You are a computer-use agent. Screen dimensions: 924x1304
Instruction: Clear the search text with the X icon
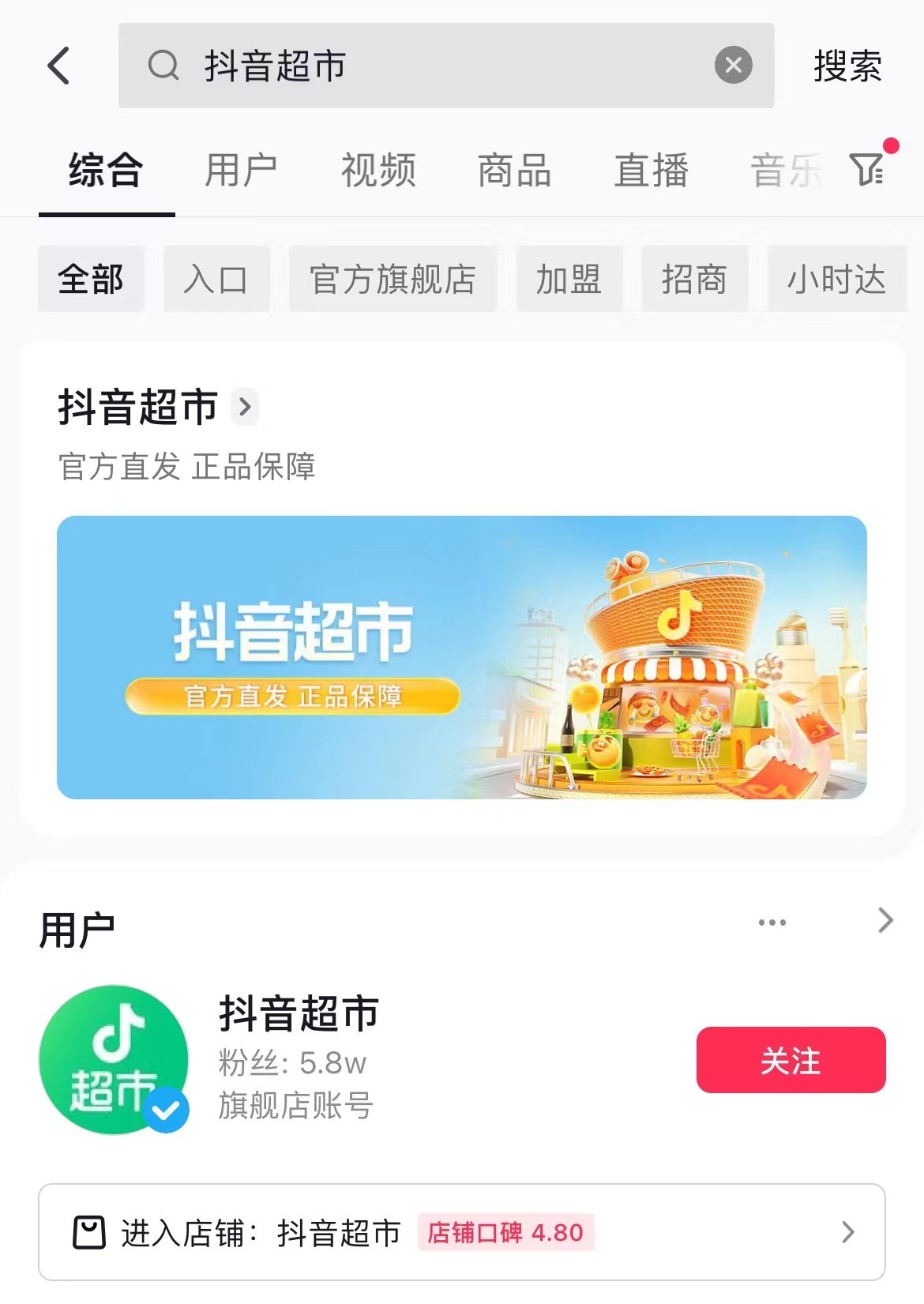click(x=734, y=65)
